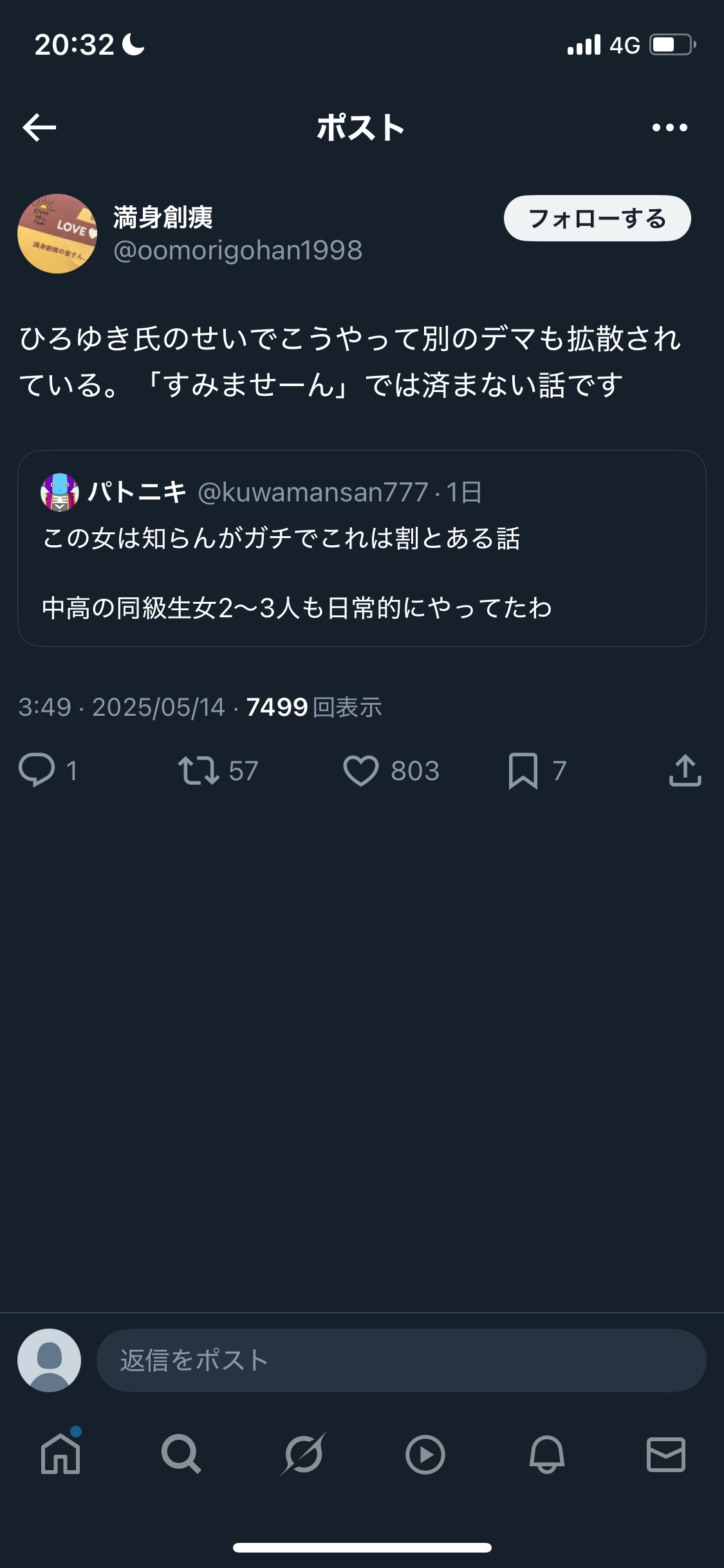Viewport: 724px width, 1568px height.
Task: Tap the 返信をポスト reply field
Action: tap(400, 1360)
